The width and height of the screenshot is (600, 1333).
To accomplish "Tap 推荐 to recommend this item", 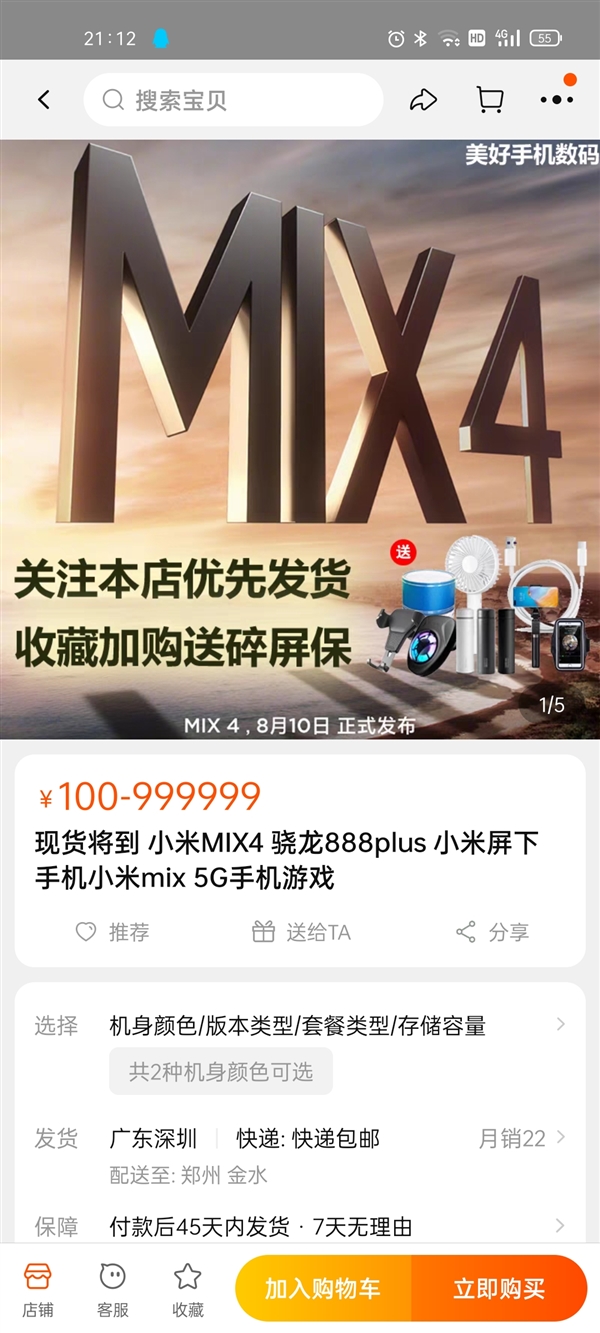I will [113, 932].
